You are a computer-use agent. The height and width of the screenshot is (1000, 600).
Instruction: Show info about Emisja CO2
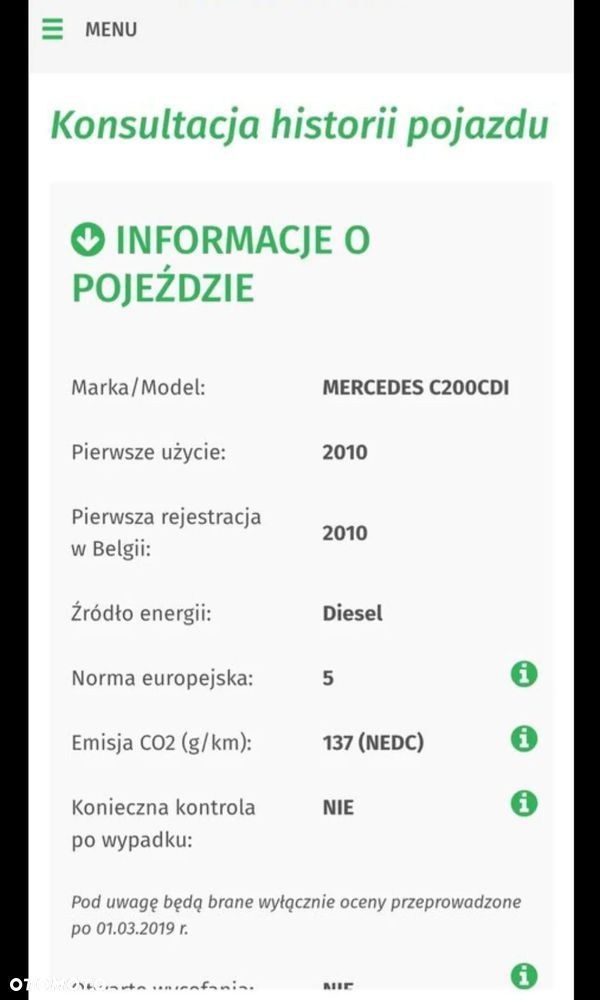[524, 739]
